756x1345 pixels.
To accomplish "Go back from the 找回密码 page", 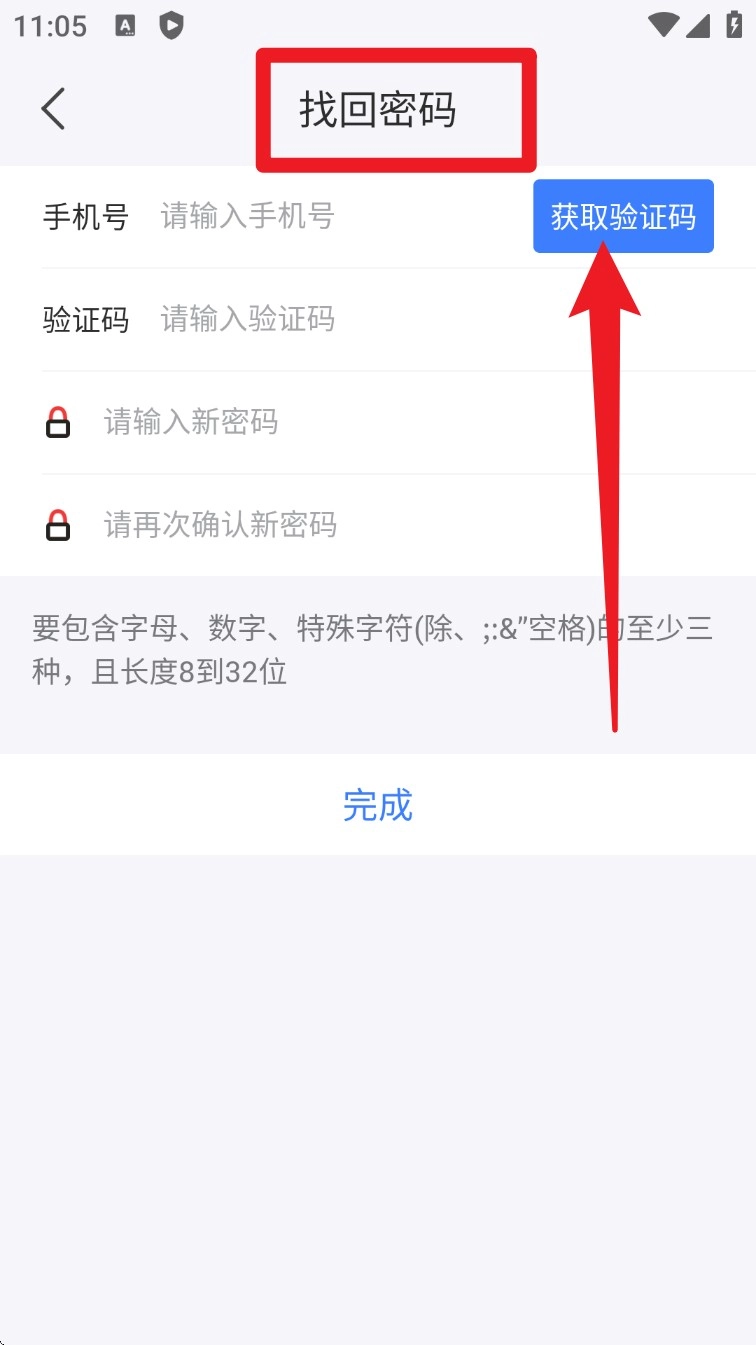I will tap(54, 108).
